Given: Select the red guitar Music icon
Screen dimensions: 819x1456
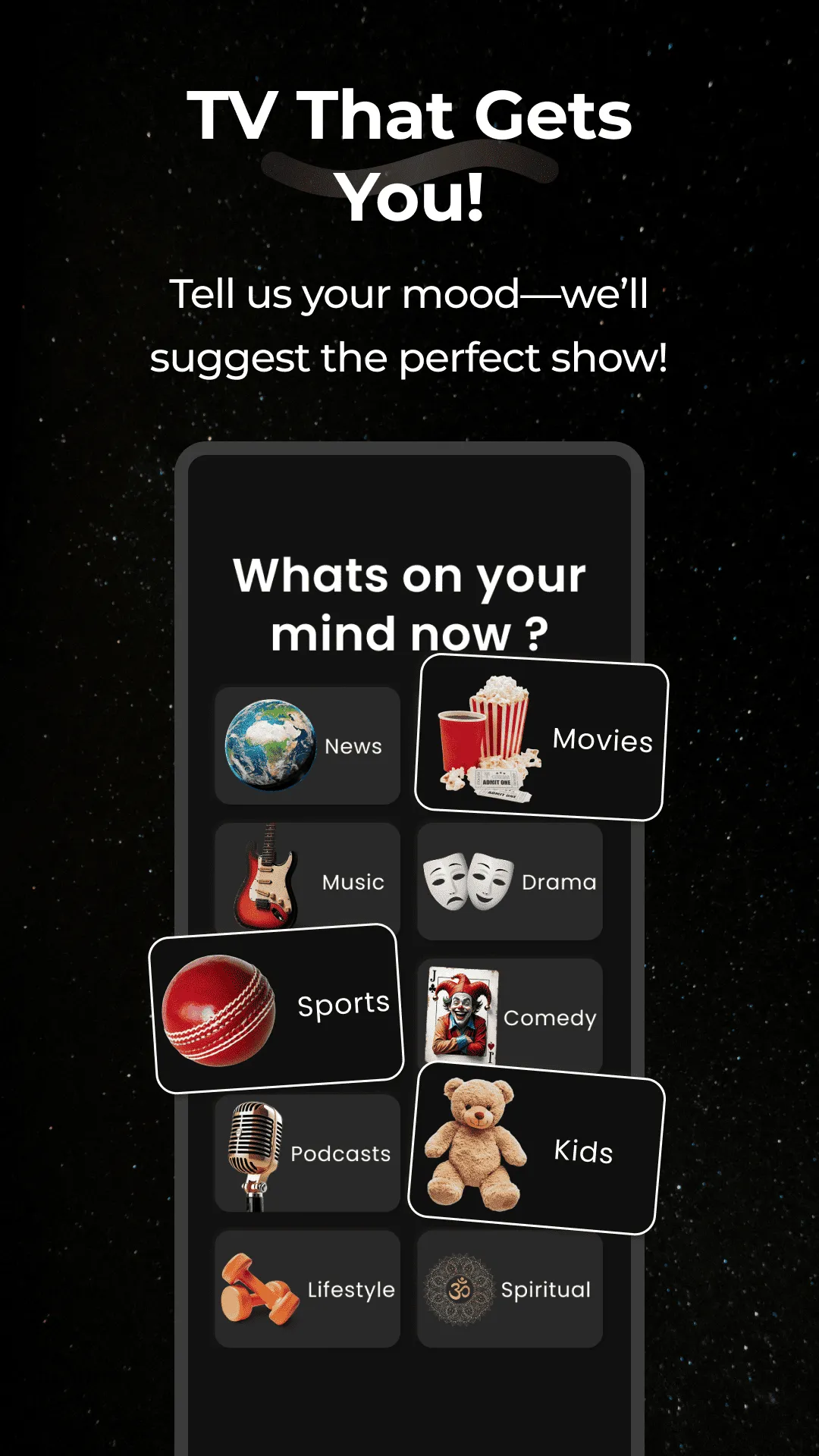Looking at the screenshot, I should pos(267,880).
